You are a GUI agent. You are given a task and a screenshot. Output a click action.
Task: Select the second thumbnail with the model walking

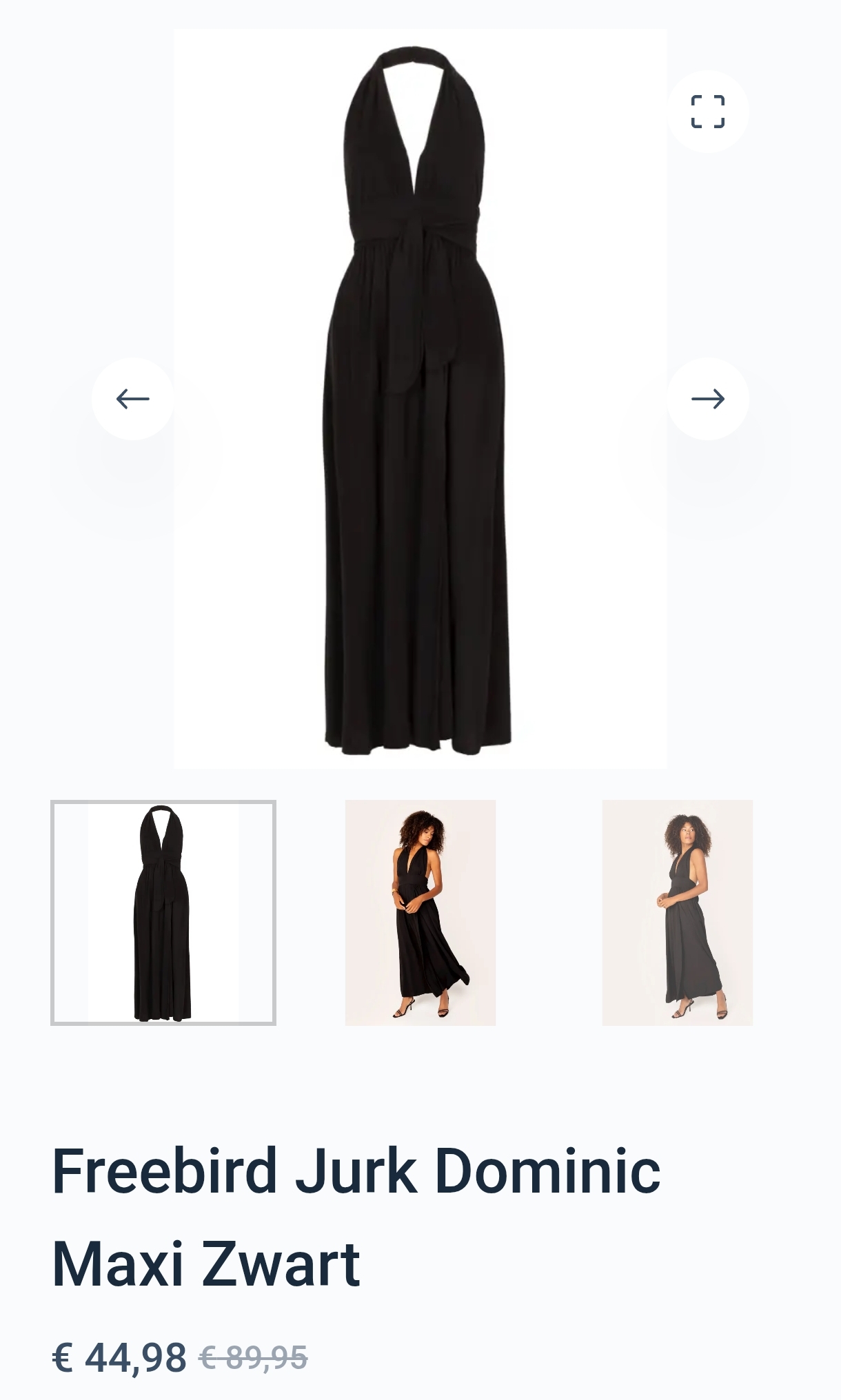click(x=420, y=912)
